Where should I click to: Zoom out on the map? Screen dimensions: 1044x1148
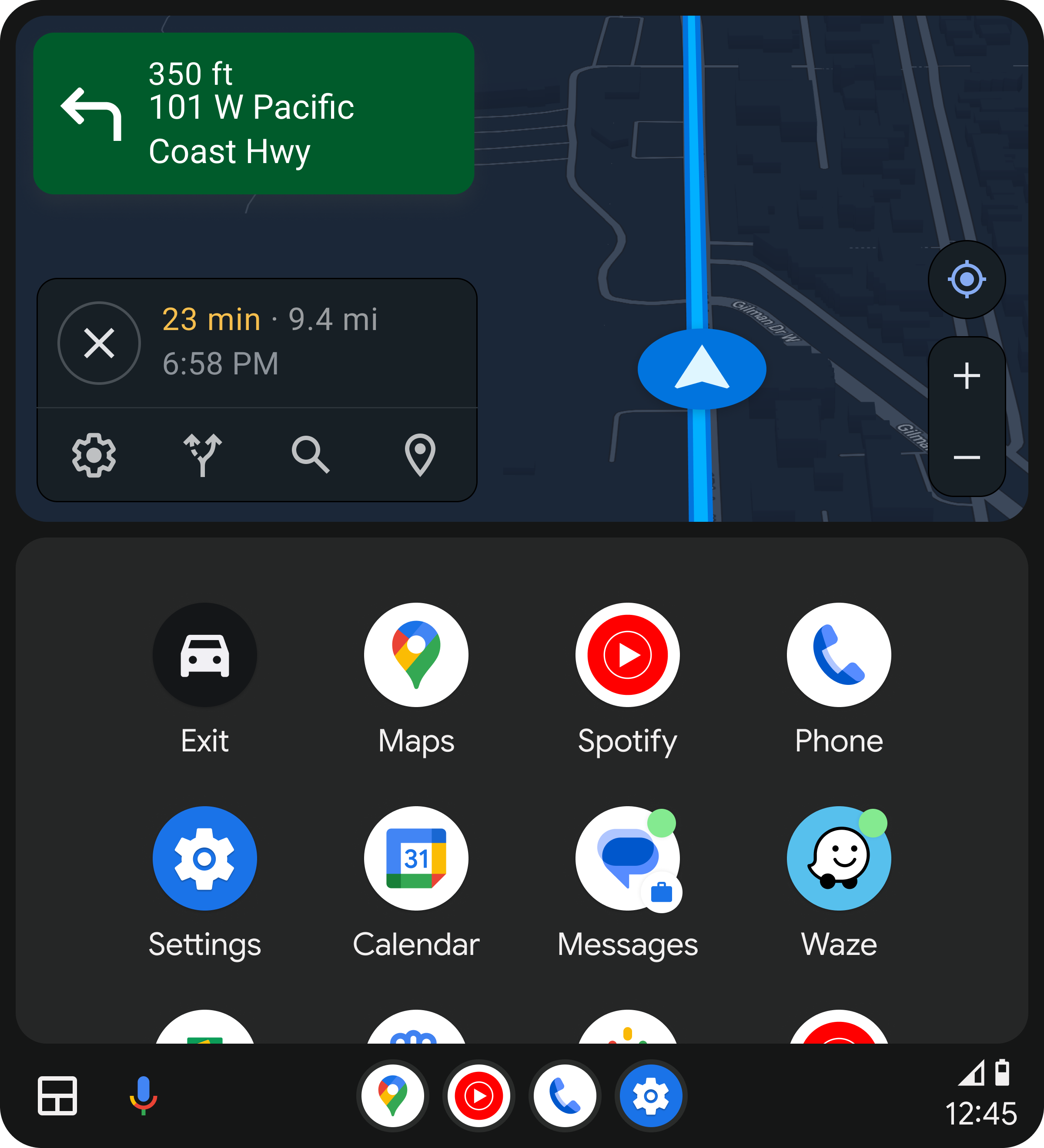point(967,458)
